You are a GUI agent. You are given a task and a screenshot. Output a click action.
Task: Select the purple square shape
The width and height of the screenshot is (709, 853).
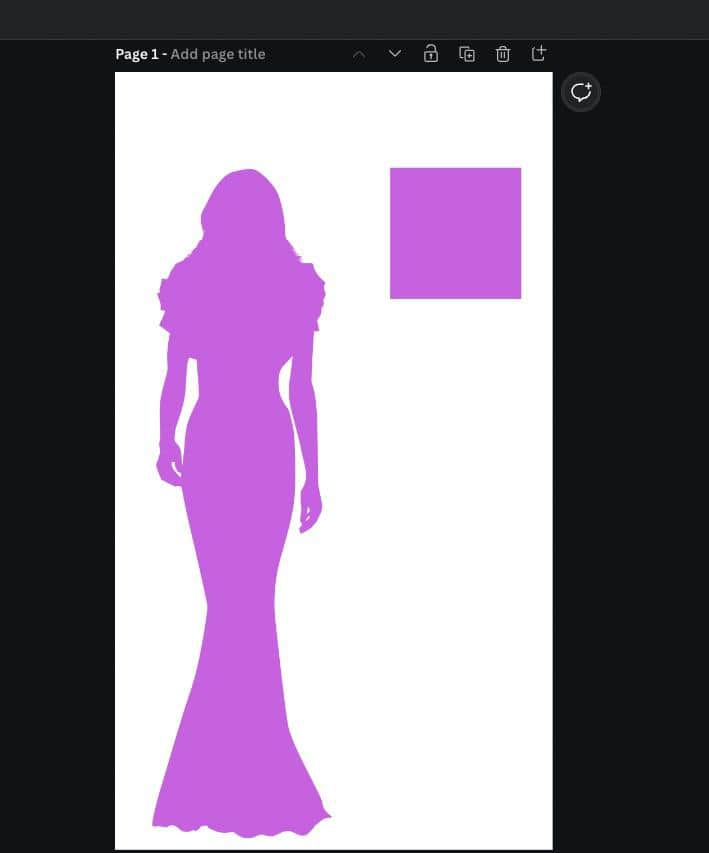pos(455,233)
